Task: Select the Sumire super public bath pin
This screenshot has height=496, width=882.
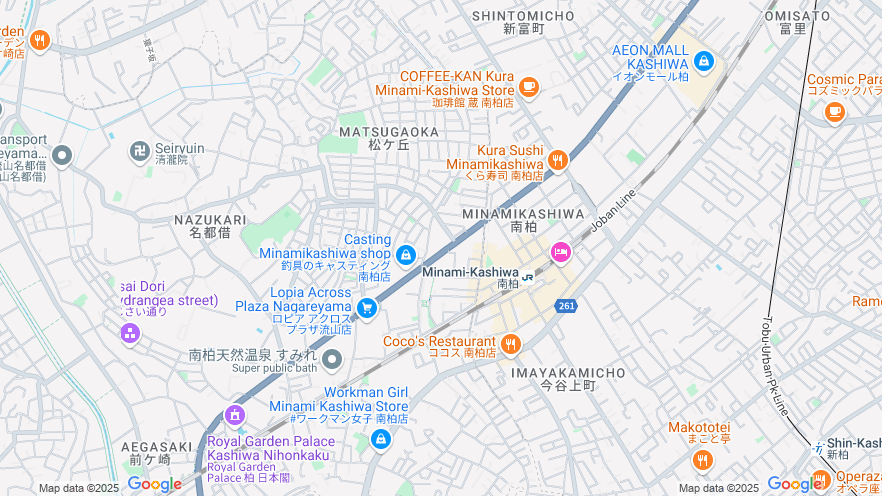Action: coord(332,359)
